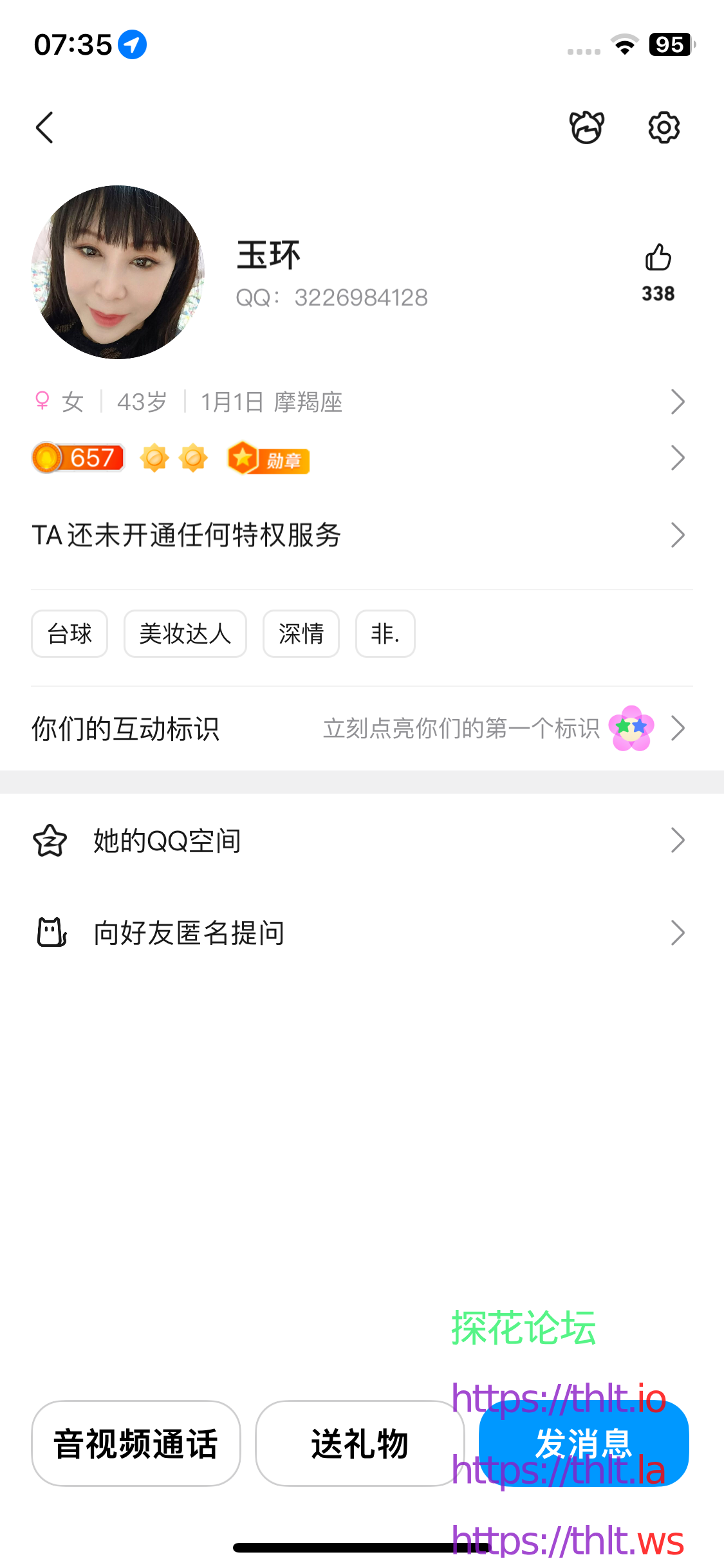The image size is (724, 1568).
Task: View 玉环's profile avatar
Action: click(x=118, y=272)
